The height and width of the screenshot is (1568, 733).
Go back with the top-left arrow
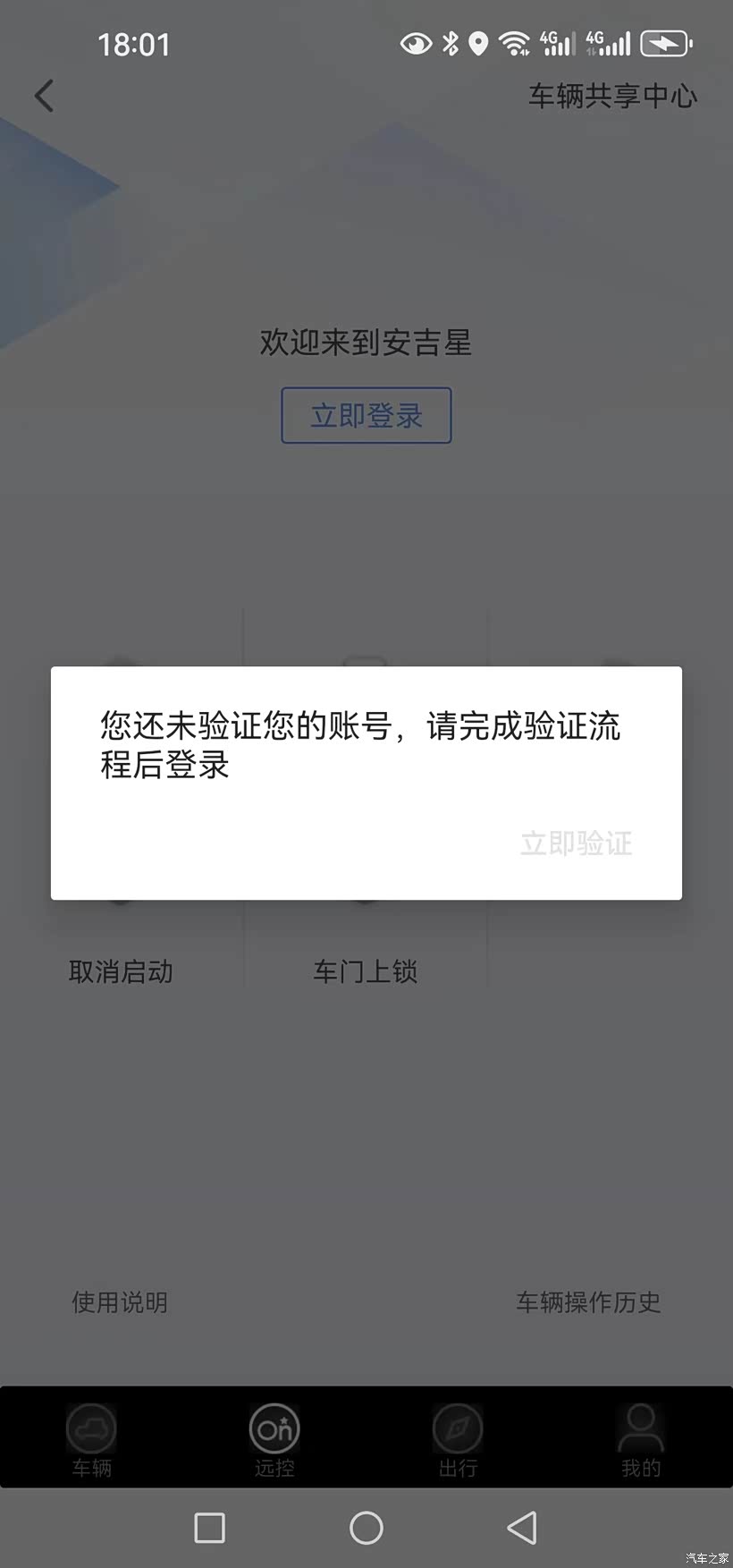coord(44,96)
